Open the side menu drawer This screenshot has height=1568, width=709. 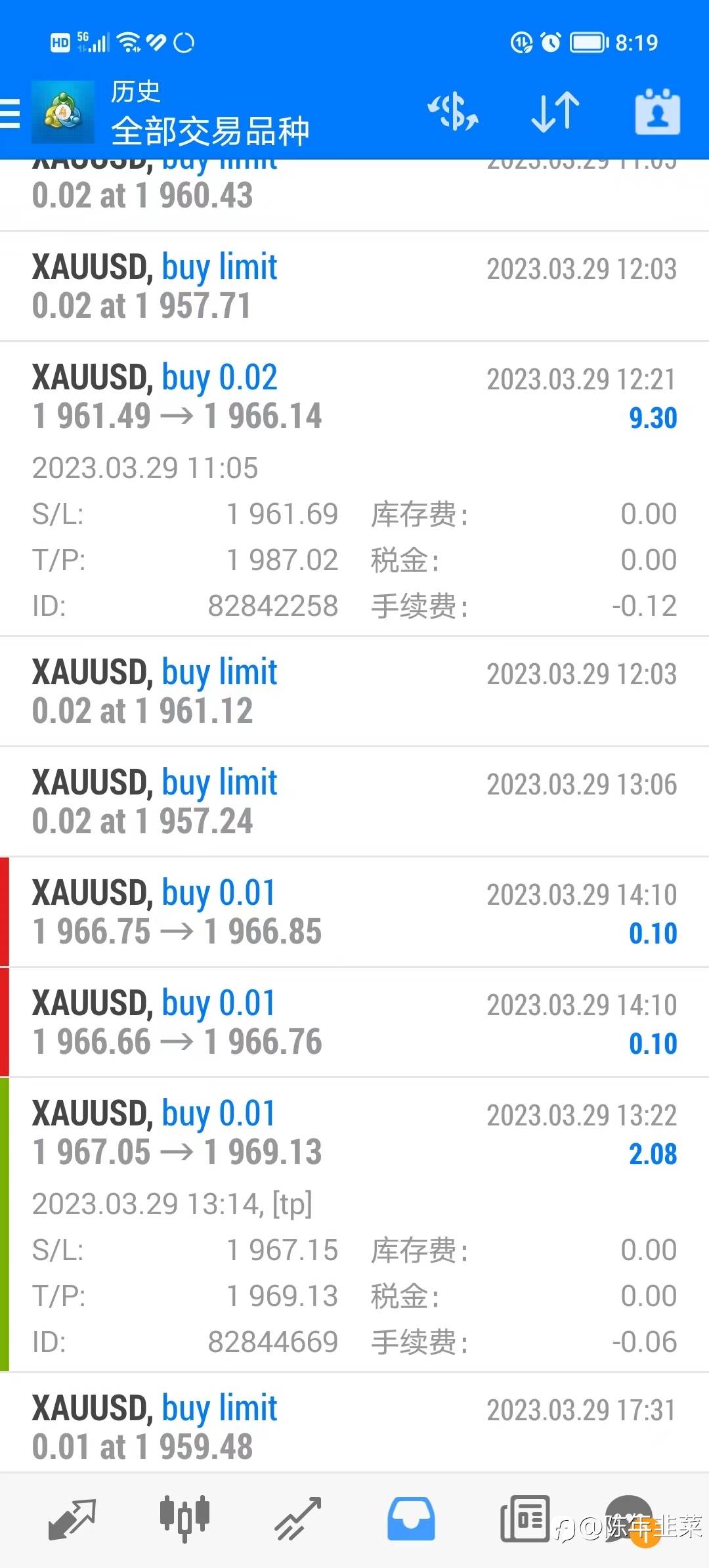coord(11,113)
